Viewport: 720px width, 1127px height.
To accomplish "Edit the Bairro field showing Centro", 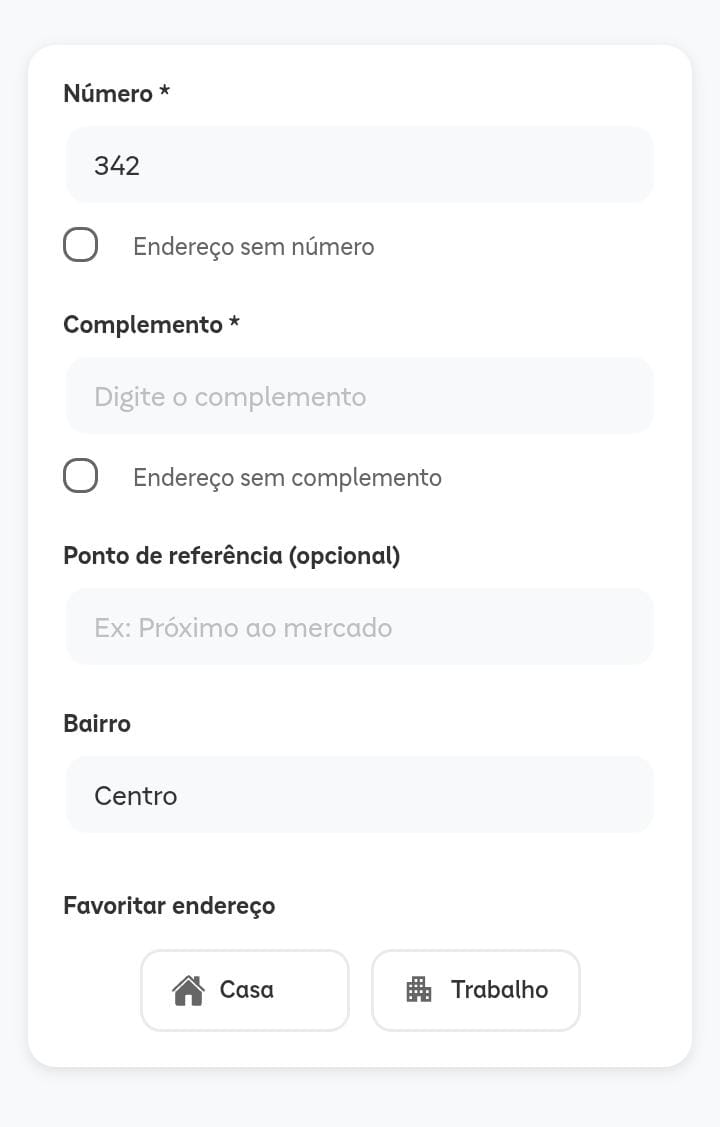I will coord(359,795).
